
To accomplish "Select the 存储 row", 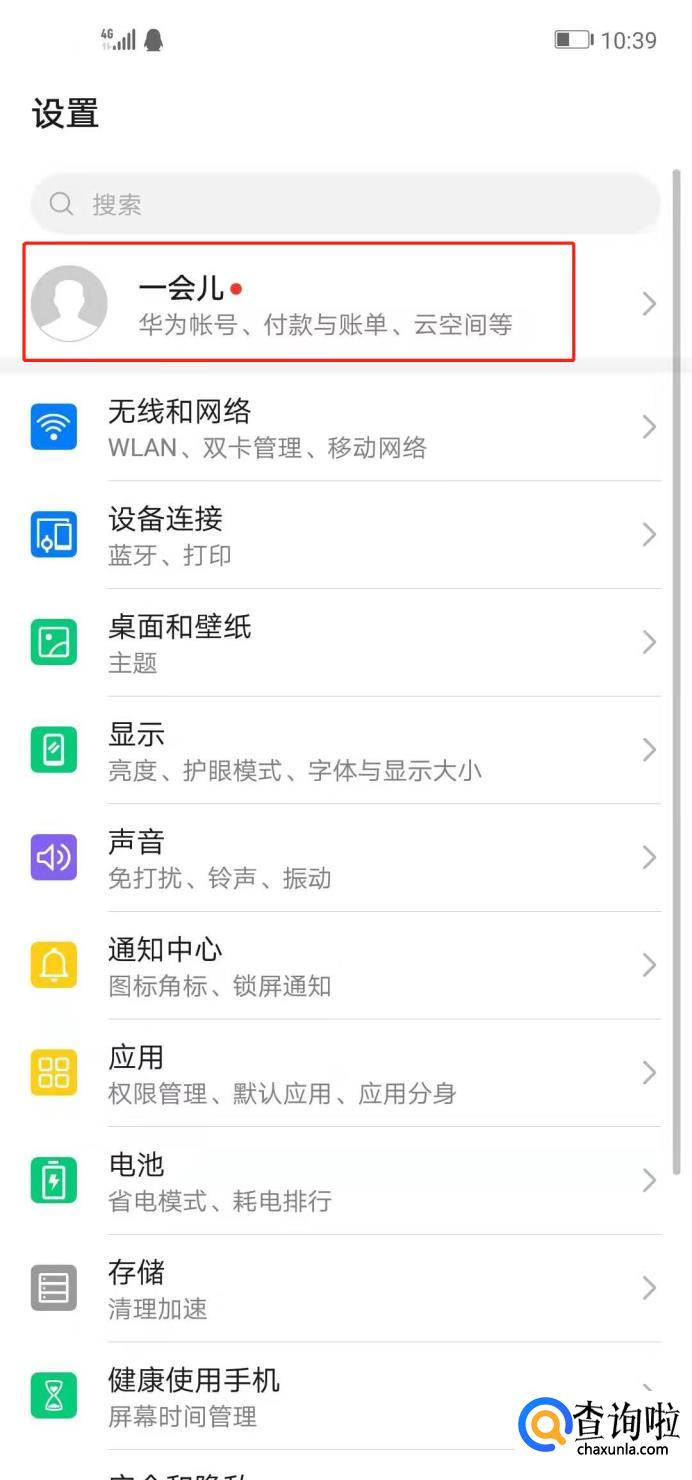I will (345, 1289).
